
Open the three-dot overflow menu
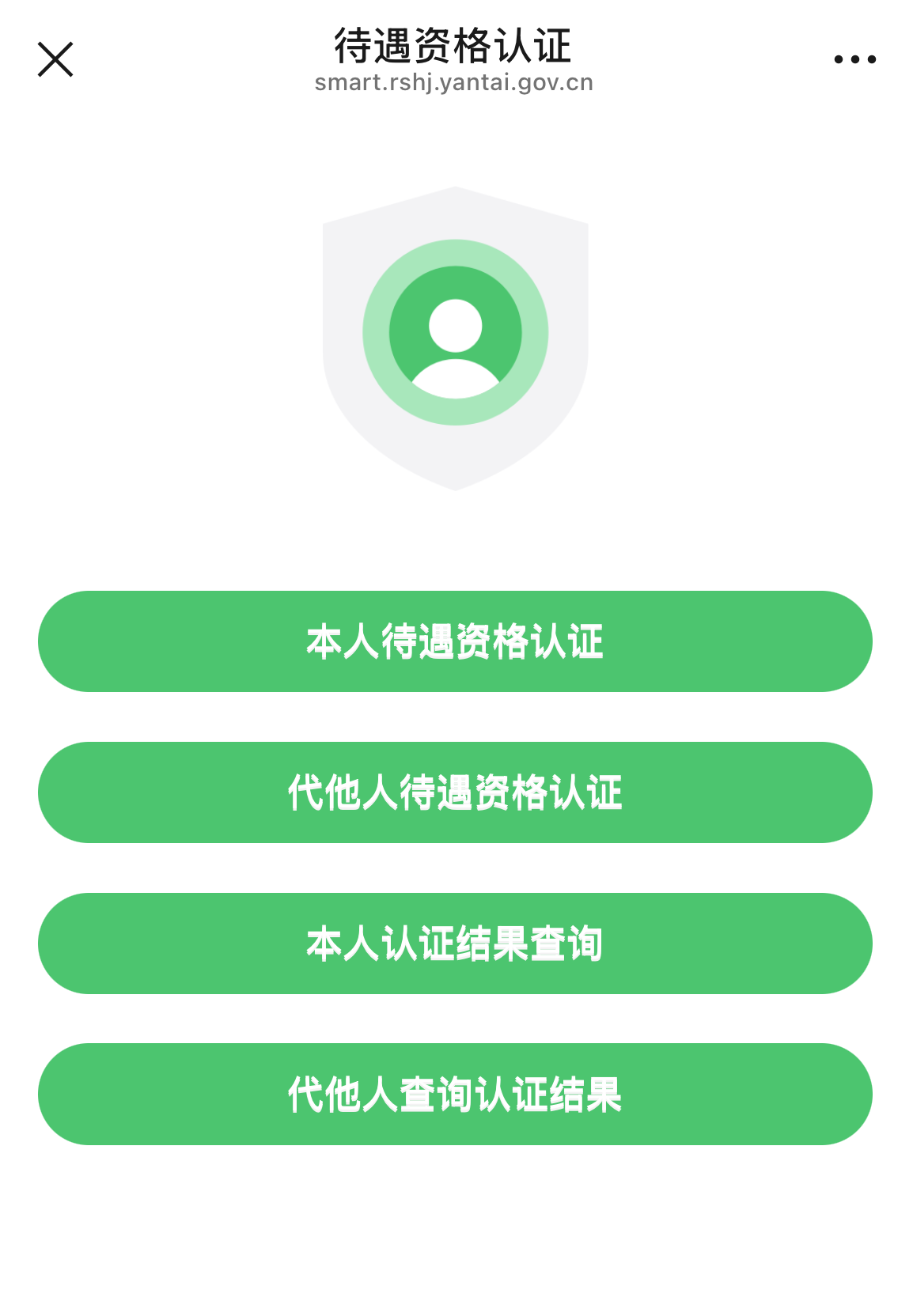pos(854,59)
